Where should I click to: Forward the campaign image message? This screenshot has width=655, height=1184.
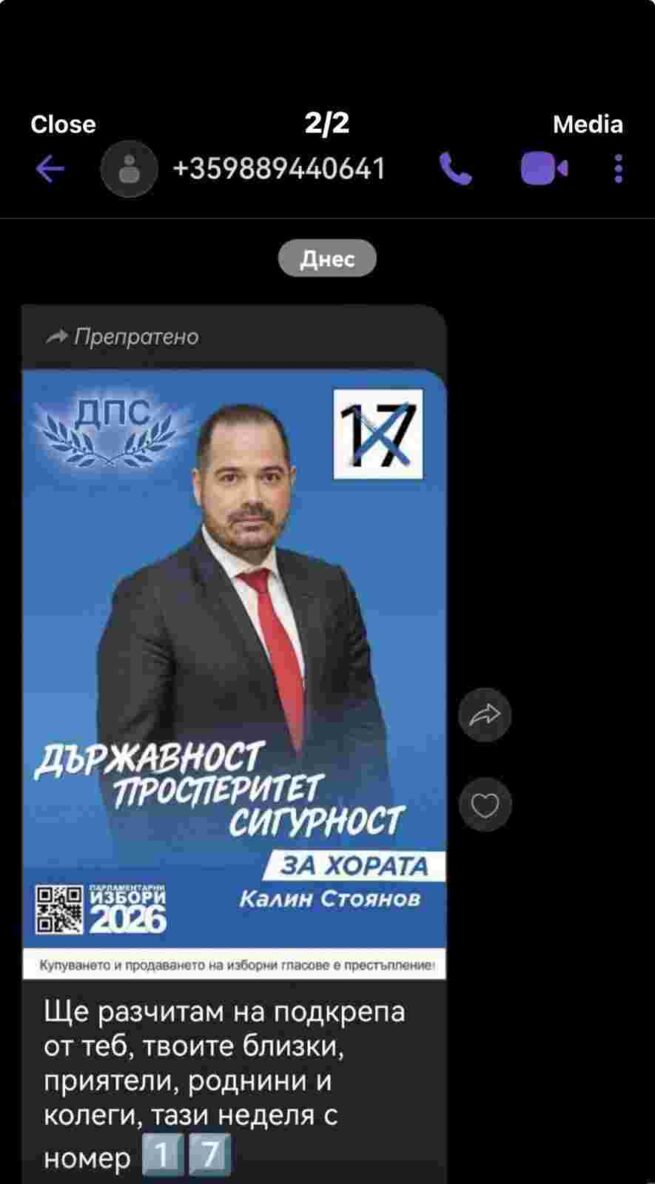(485, 714)
